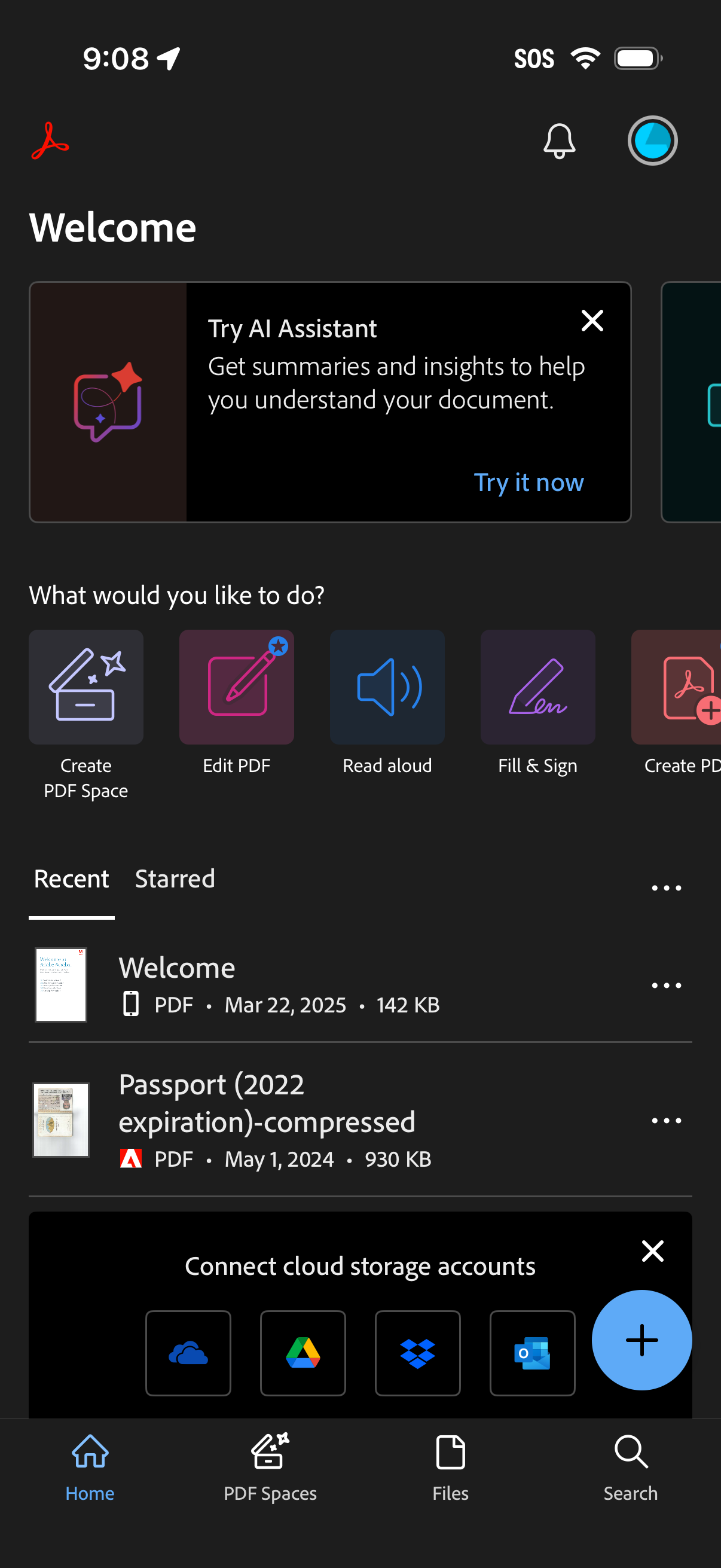
Task: Open the Welcome PDF thumbnail
Action: click(x=60, y=984)
